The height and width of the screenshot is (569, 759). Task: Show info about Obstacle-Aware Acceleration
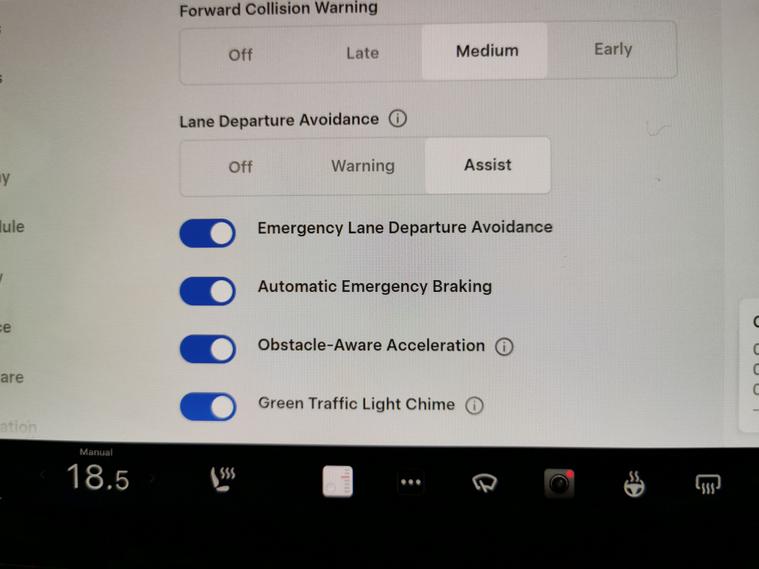[504, 347]
